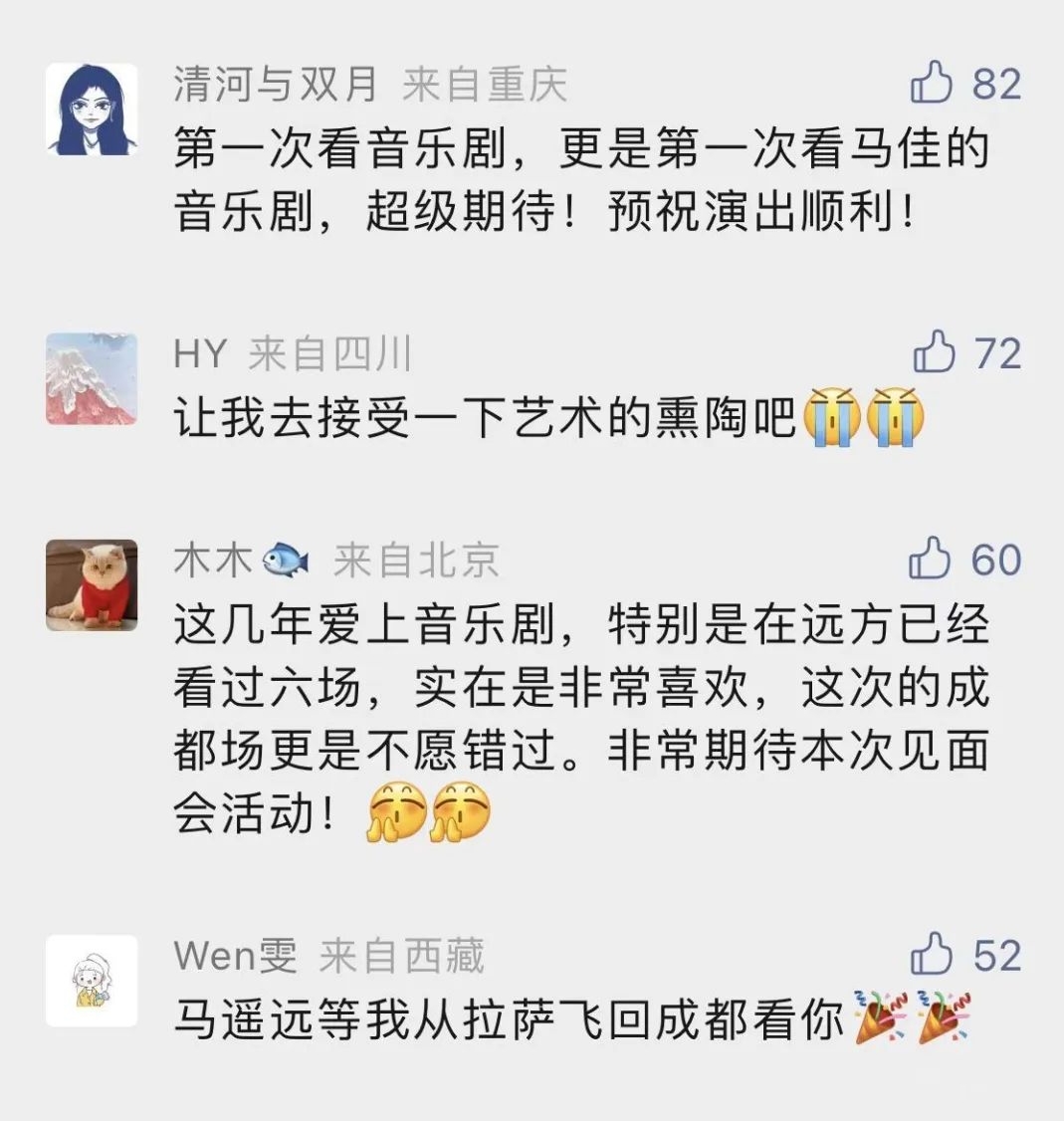The width and height of the screenshot is (1064, 1121).
Task: Open 清河与双月's profile avatar
Action: (92, 110)
